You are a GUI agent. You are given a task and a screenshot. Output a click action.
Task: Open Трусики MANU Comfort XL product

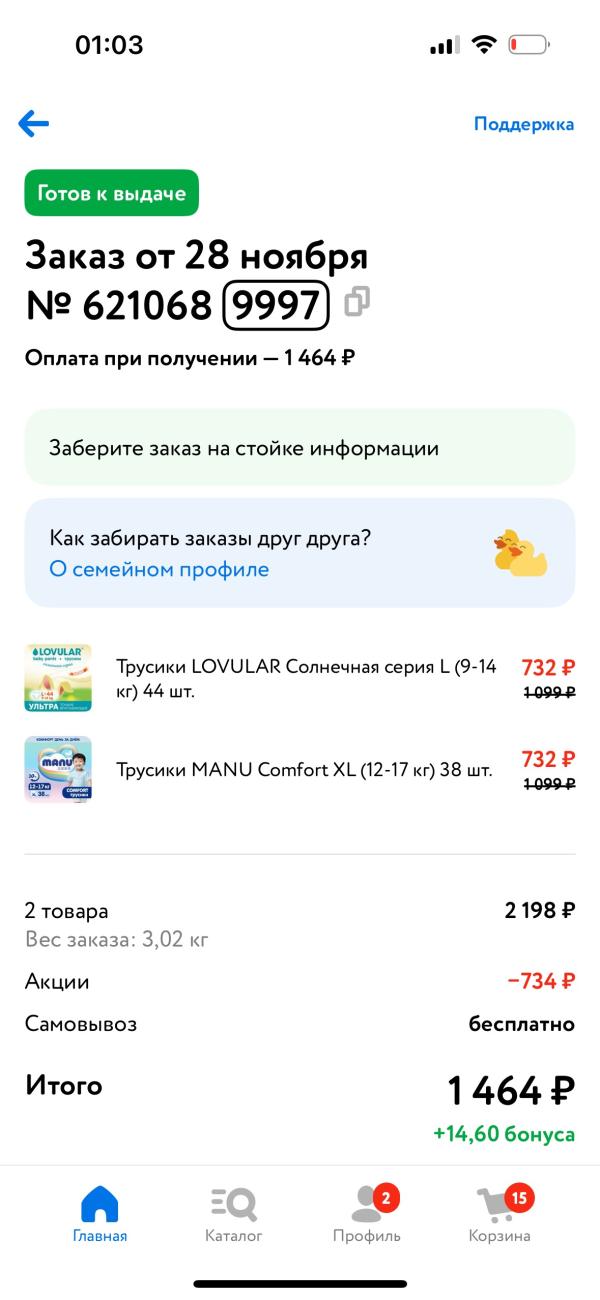[x=304, y=770]
